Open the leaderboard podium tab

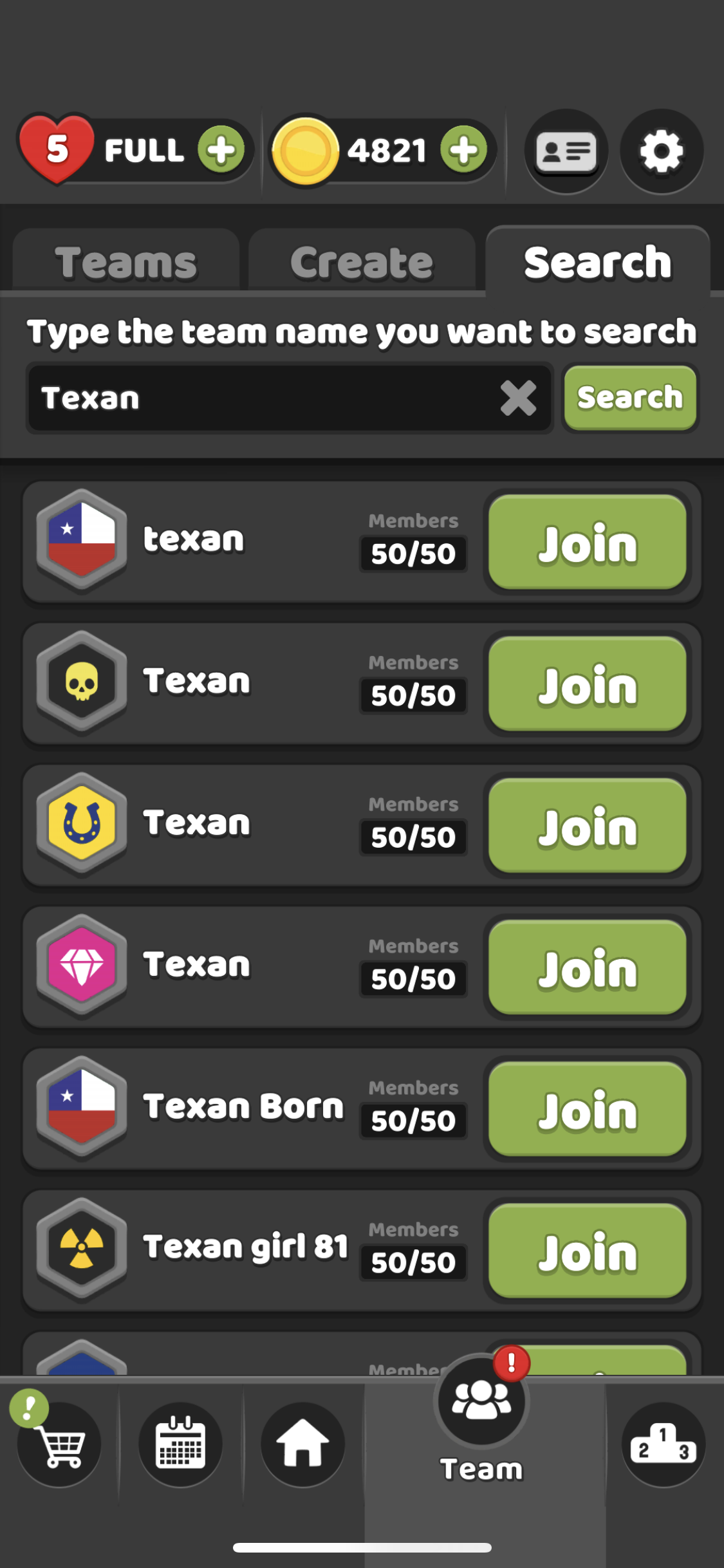(663, 1444)
